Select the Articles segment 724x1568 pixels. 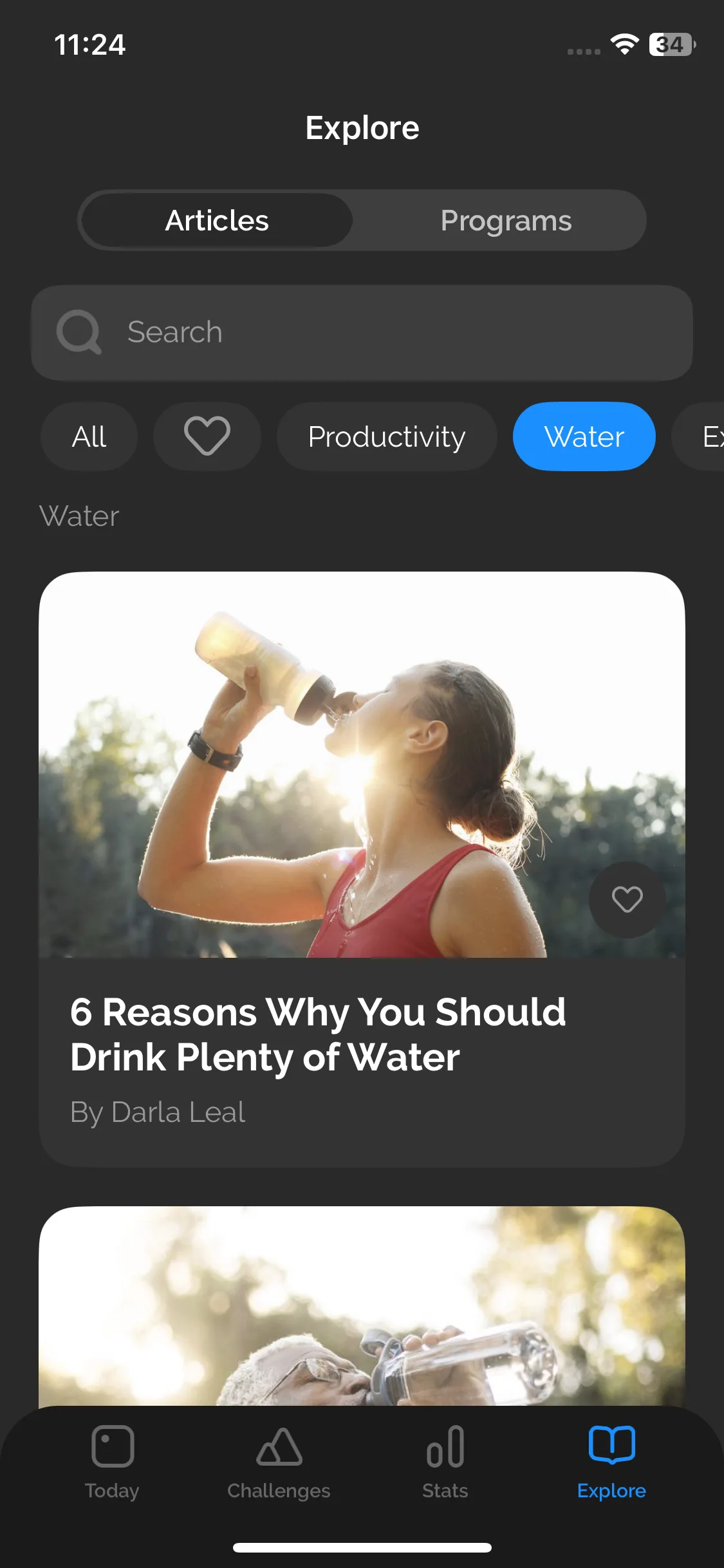(217, 221)
